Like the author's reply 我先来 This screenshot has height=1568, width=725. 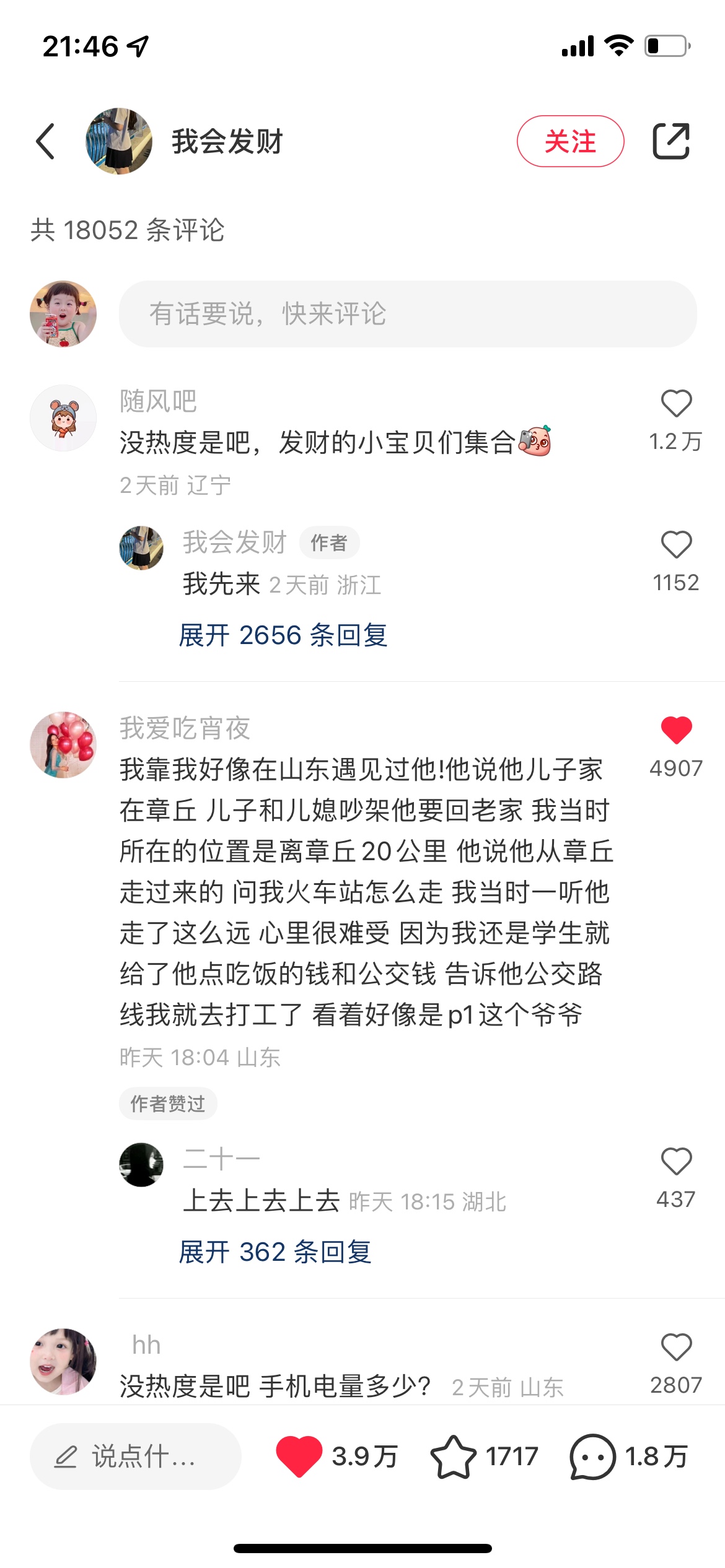676,545
